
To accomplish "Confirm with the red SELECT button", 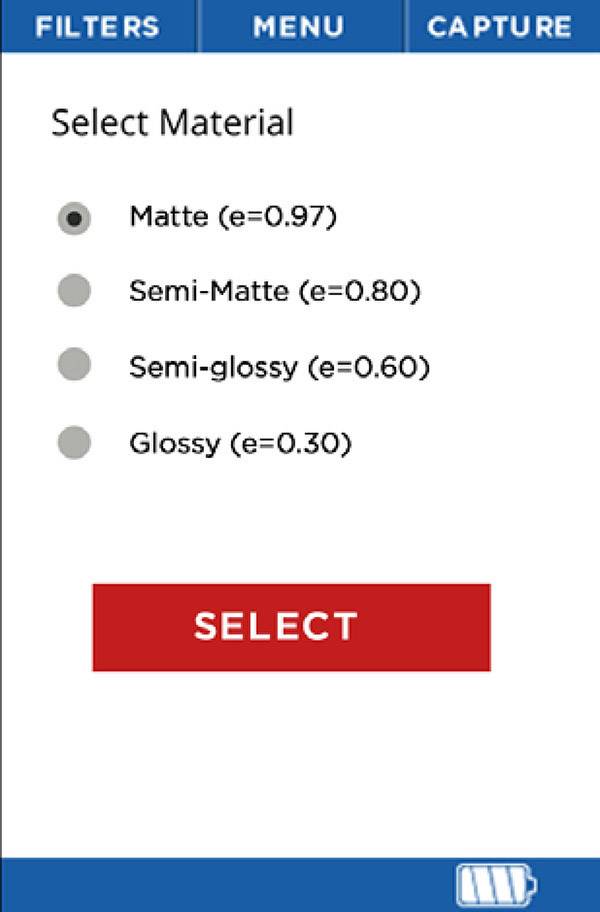I will click(x=291, y=627).
